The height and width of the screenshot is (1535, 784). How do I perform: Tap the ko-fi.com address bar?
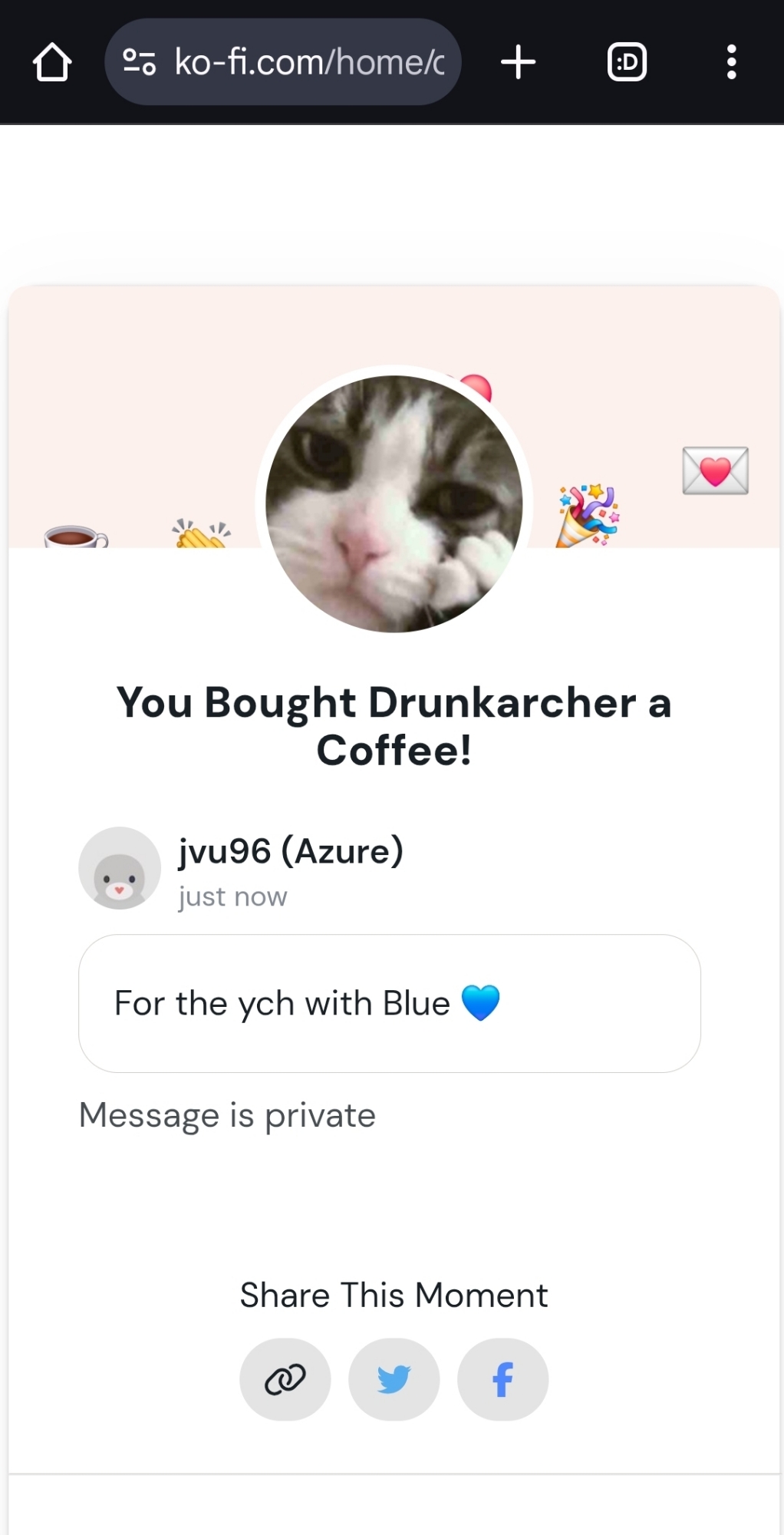[307, 62]
